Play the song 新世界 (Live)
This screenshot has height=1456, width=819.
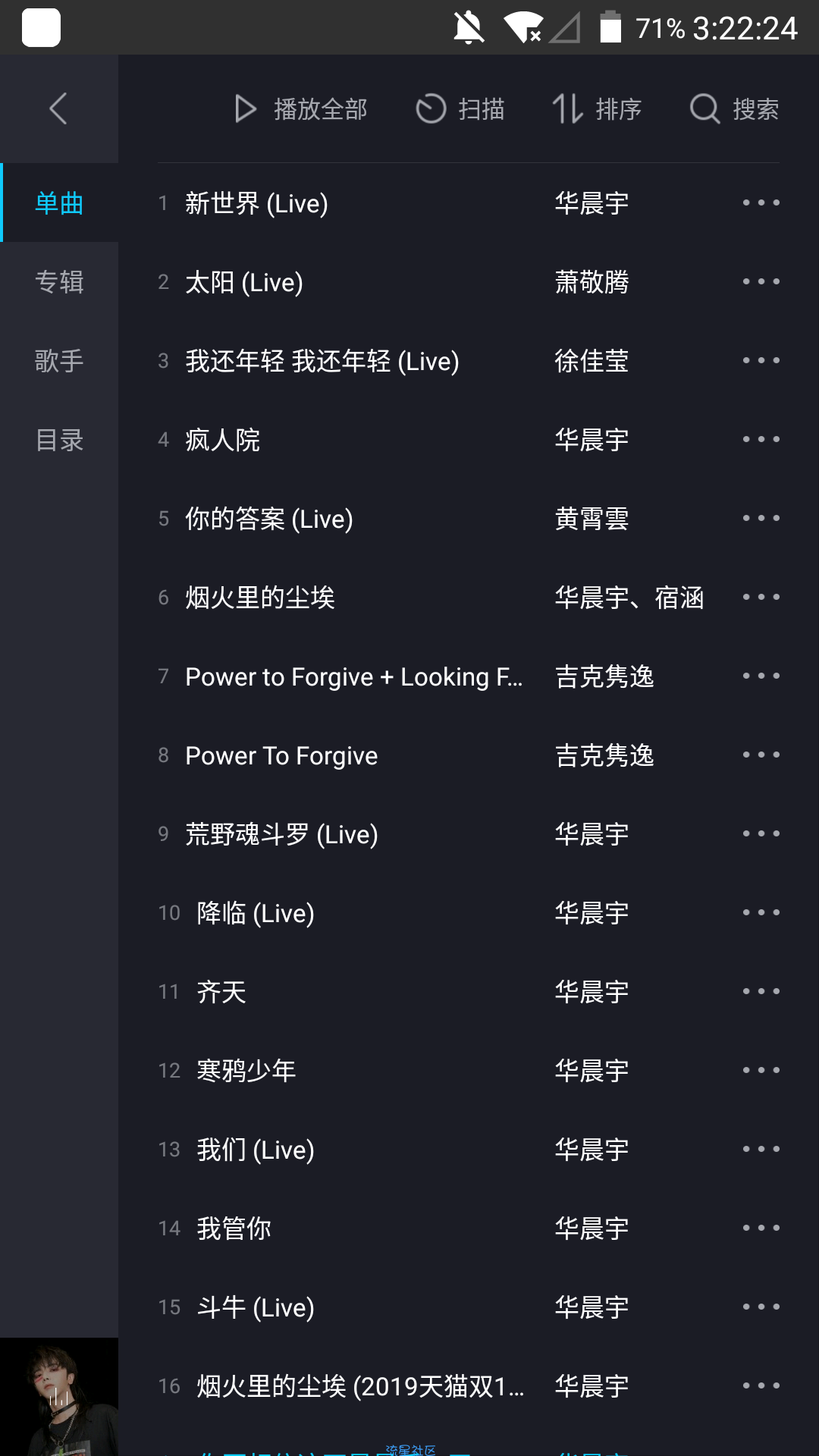point(256,203)
